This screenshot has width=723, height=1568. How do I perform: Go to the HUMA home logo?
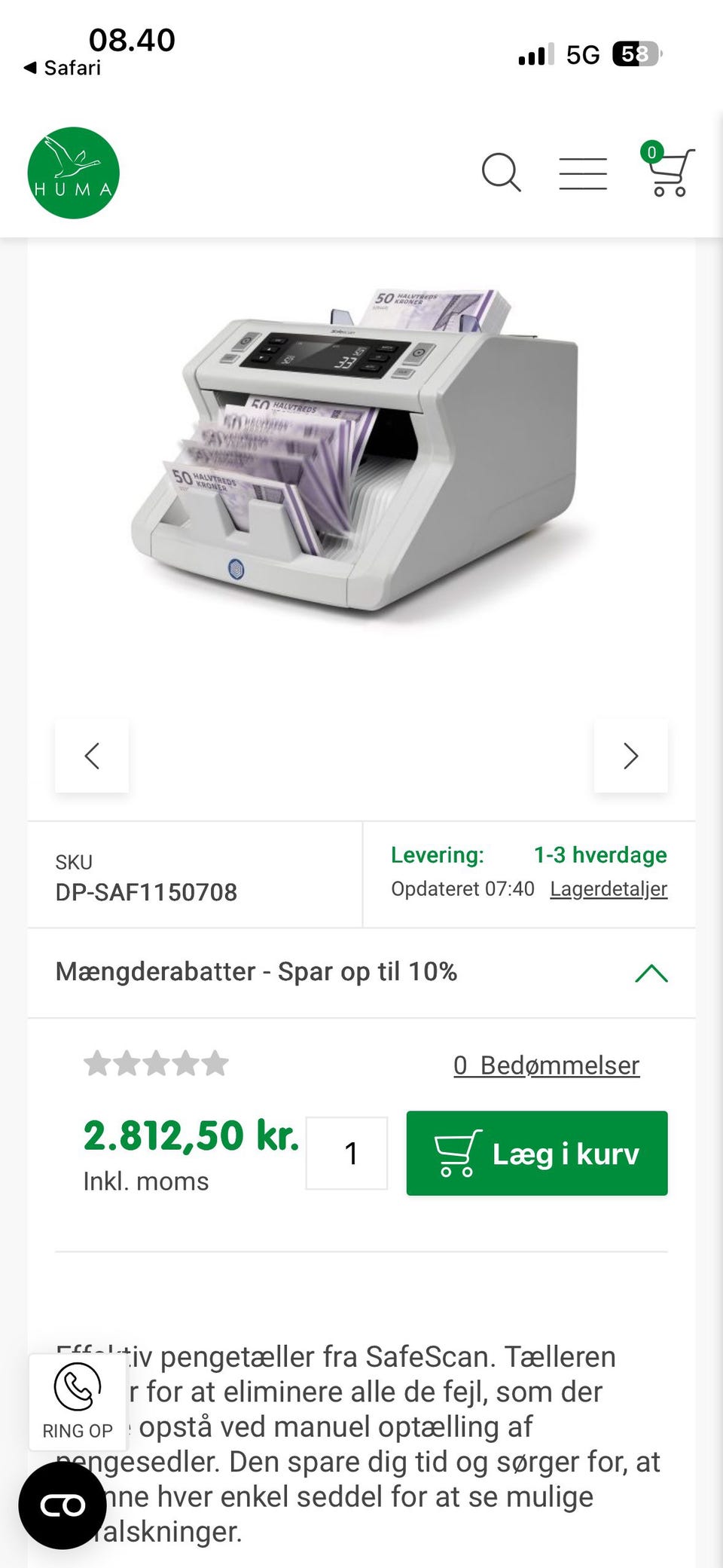pos(73,173)
